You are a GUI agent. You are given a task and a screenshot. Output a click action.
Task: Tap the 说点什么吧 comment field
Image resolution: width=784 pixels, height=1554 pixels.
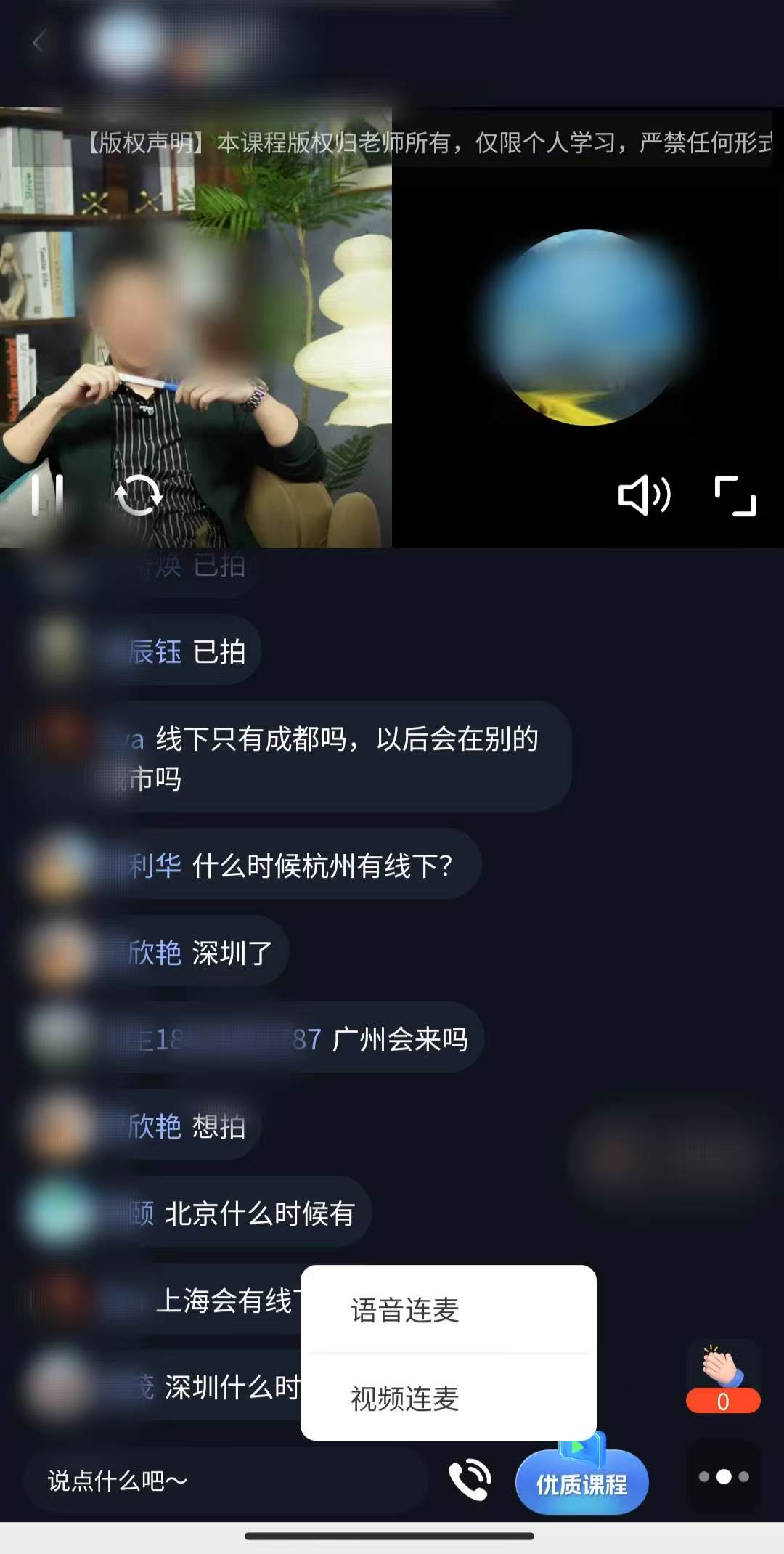pyautogui.click(x=226, y=1480)
